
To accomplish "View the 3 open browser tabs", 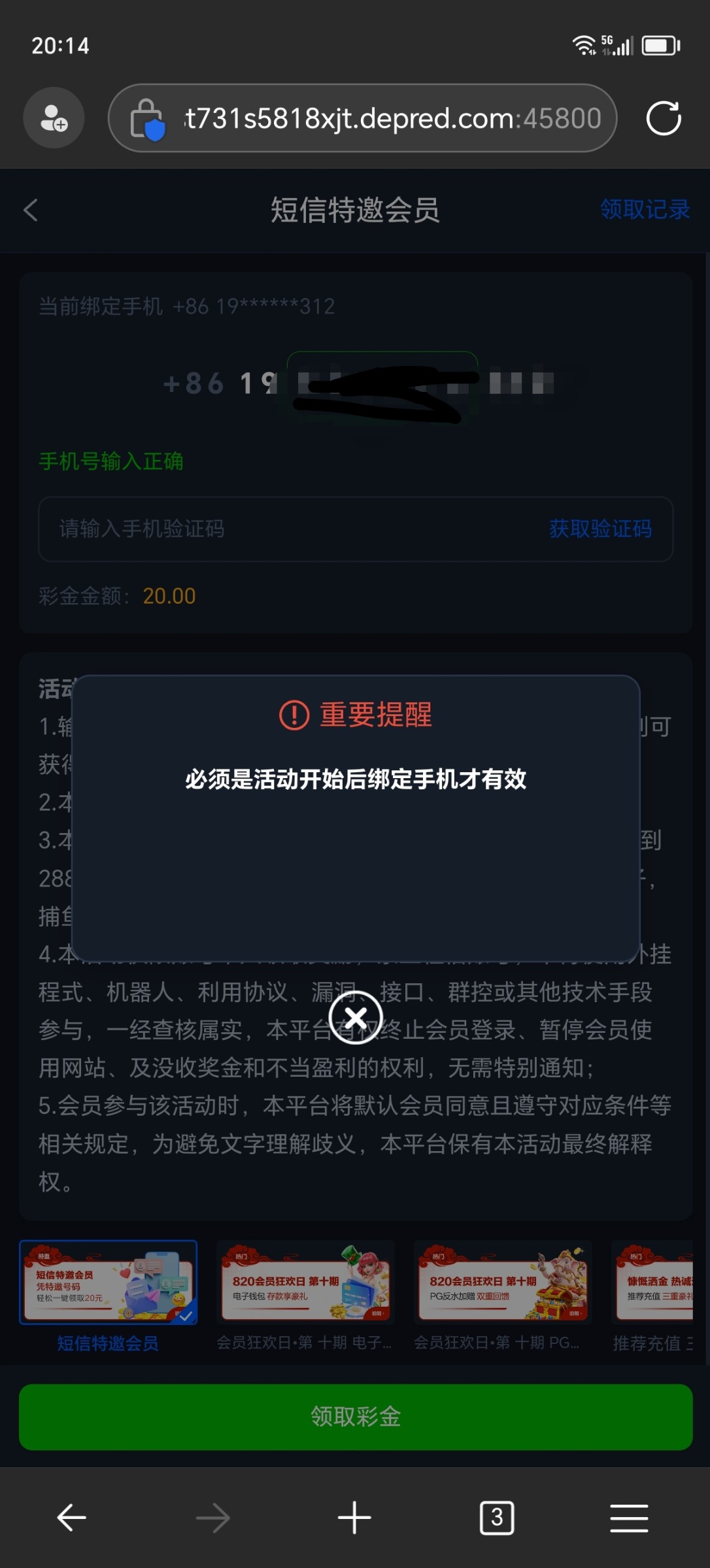I will click(x=496, y=1517).
